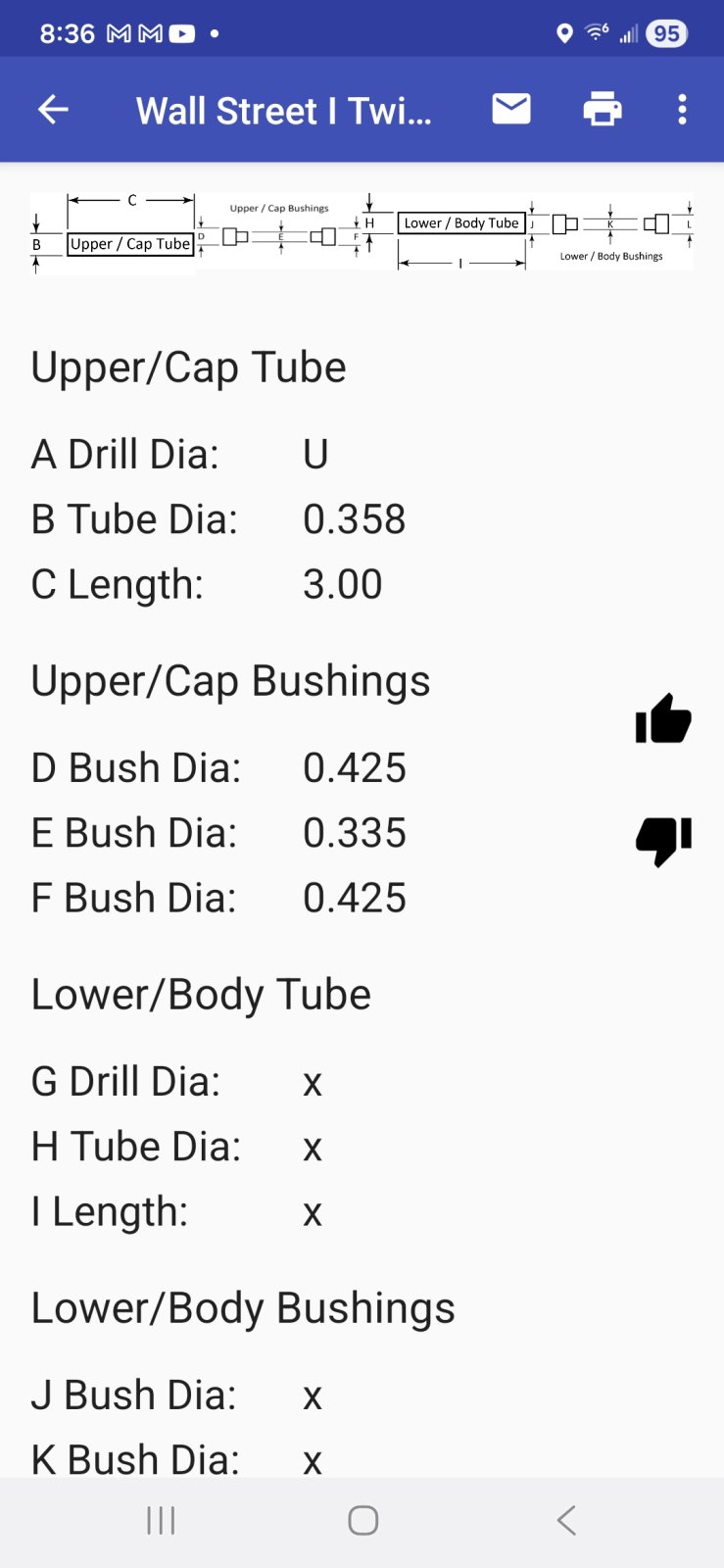Open the three-dot overflow menu
The image size is (724, 1568).
click(x=682, y=110)
